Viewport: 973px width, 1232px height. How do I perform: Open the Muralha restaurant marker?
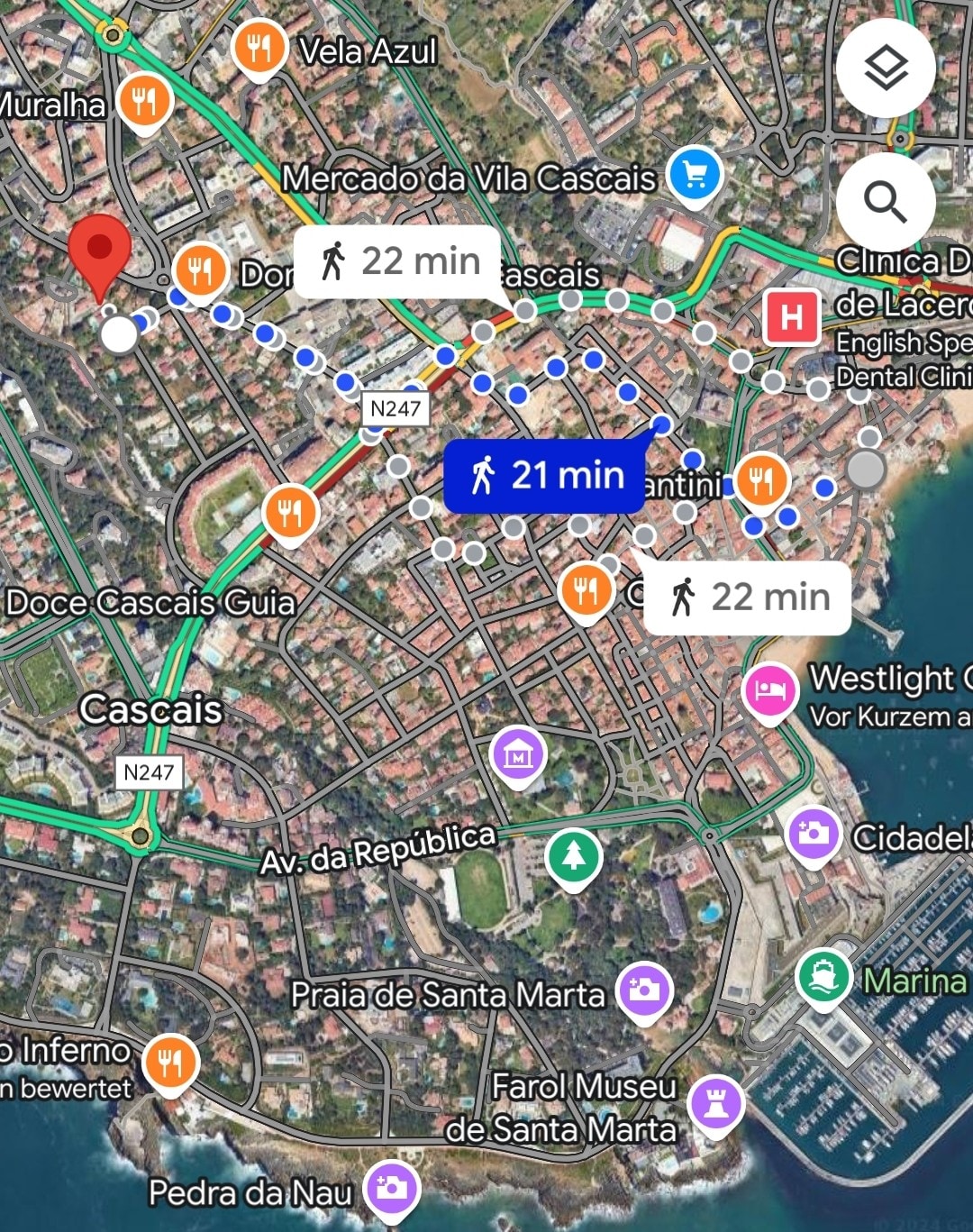click(144, 101)
